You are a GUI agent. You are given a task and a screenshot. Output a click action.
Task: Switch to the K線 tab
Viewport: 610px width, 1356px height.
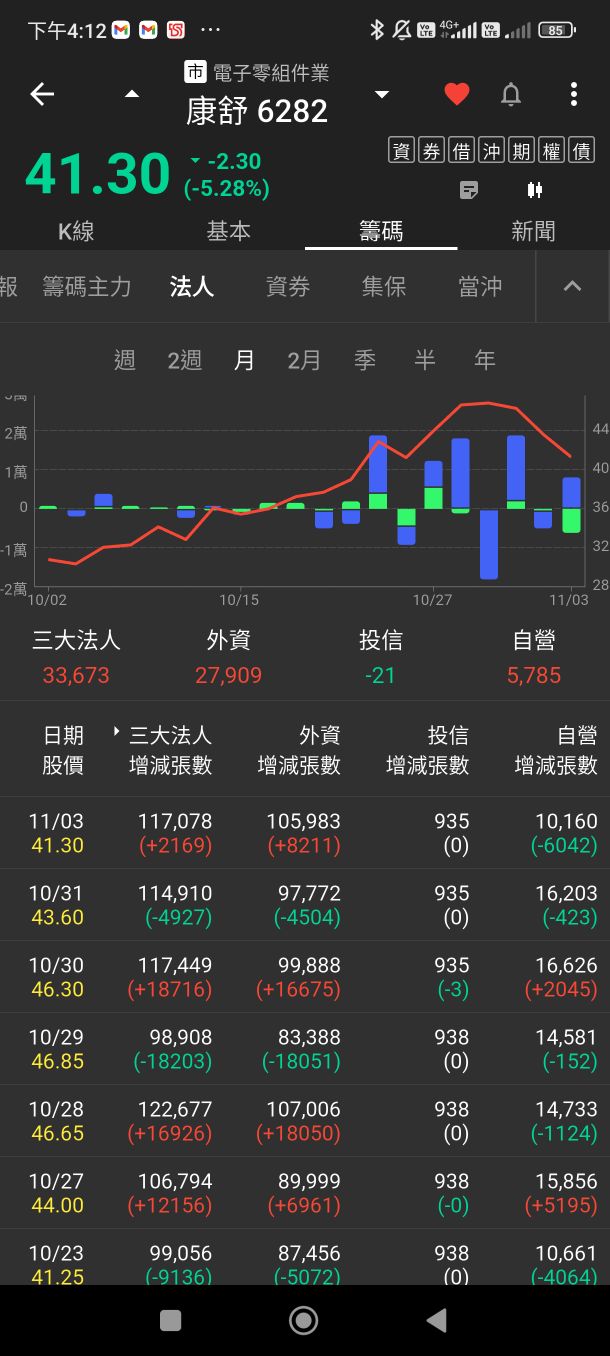pyautogui.click(x=76, y=232)
